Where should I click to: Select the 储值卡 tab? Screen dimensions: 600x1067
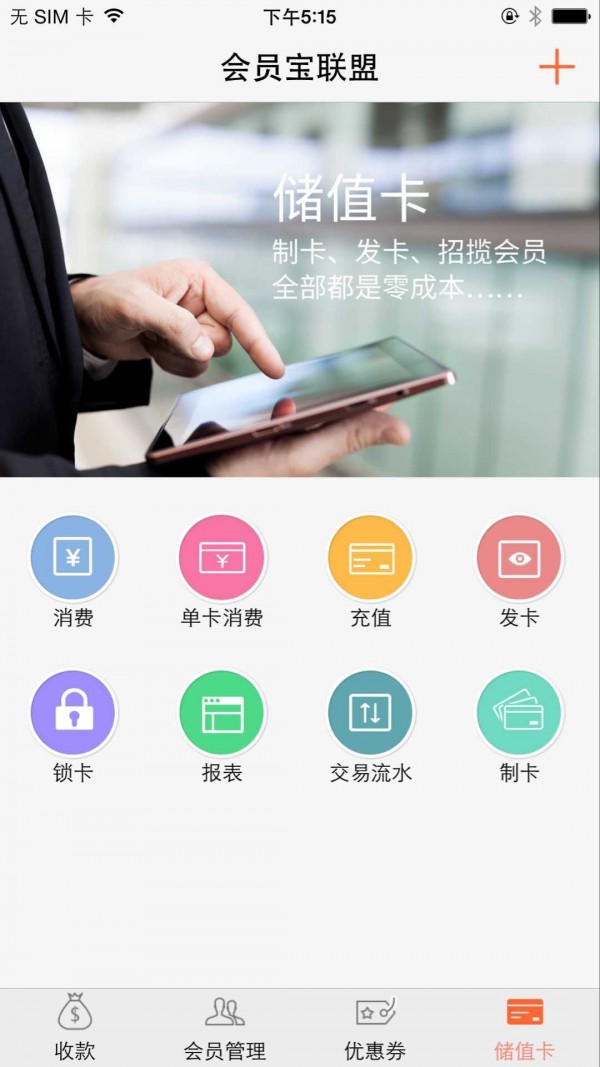point(524,1028)
